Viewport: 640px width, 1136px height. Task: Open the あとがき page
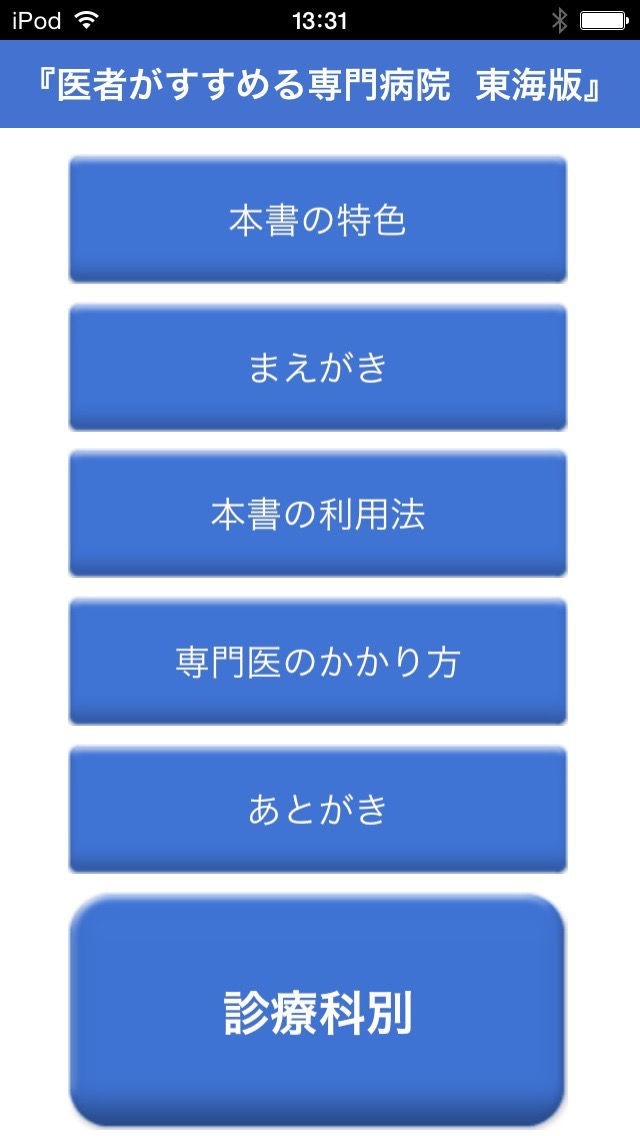point(318,809)
